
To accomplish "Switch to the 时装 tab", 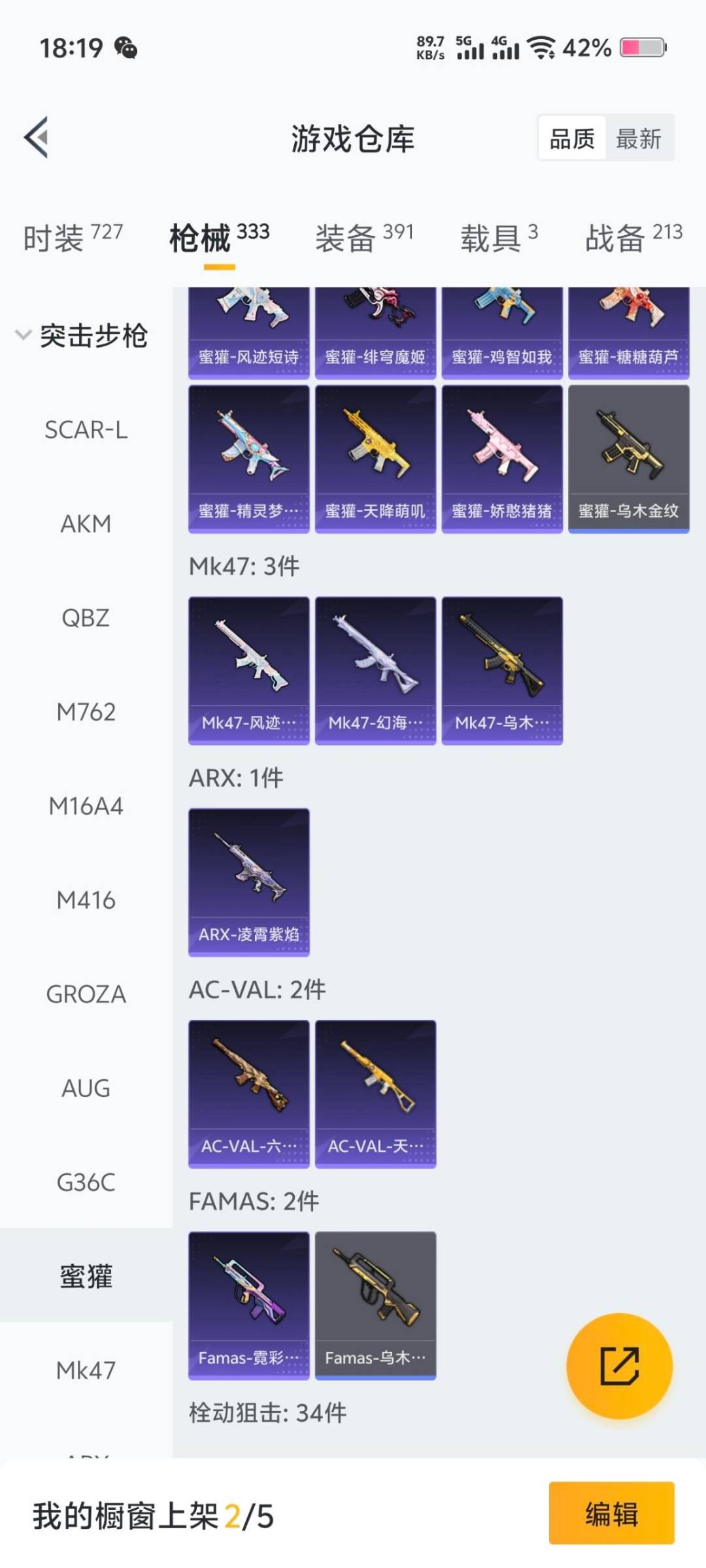I will coord(73,237).
